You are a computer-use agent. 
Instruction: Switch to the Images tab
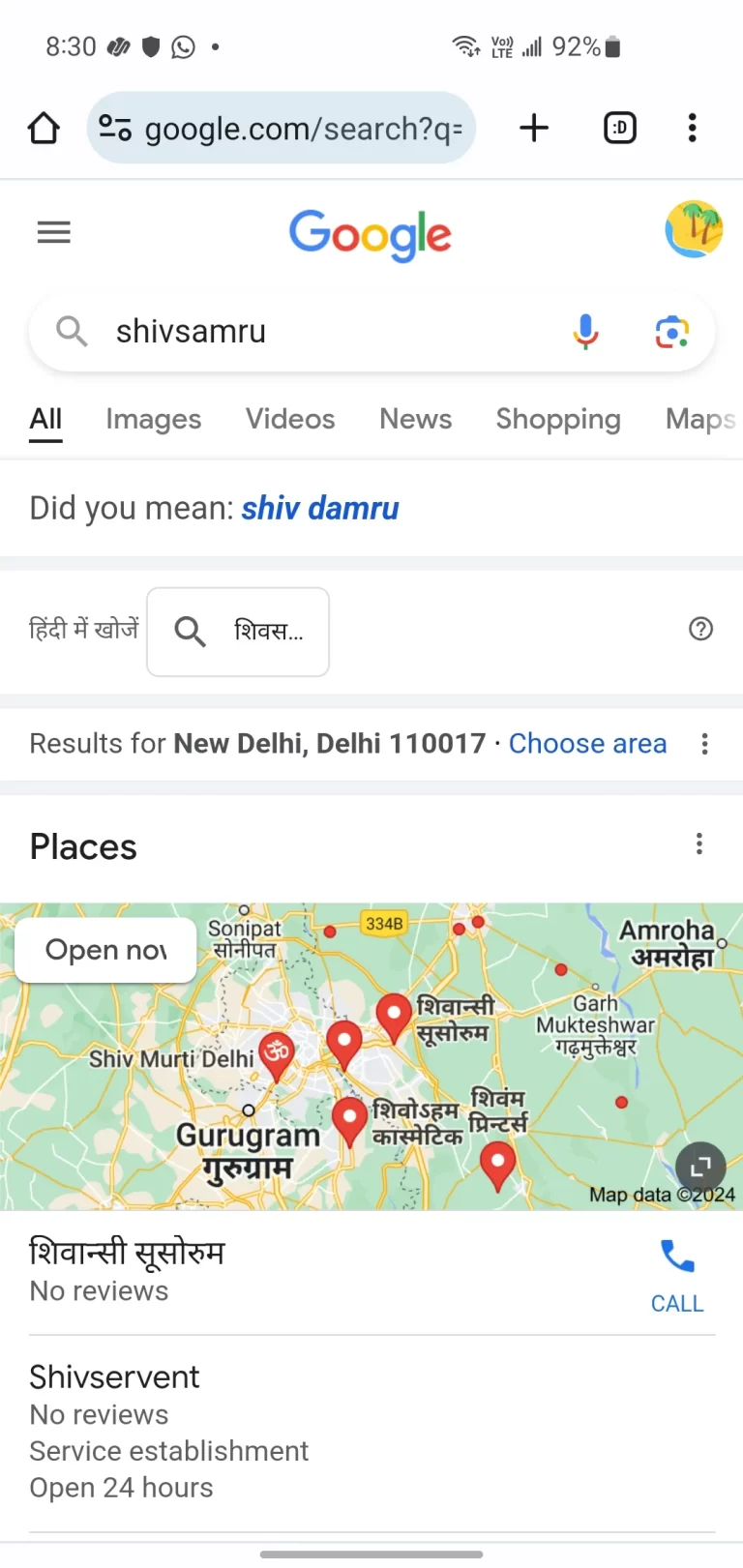point(154,419)
